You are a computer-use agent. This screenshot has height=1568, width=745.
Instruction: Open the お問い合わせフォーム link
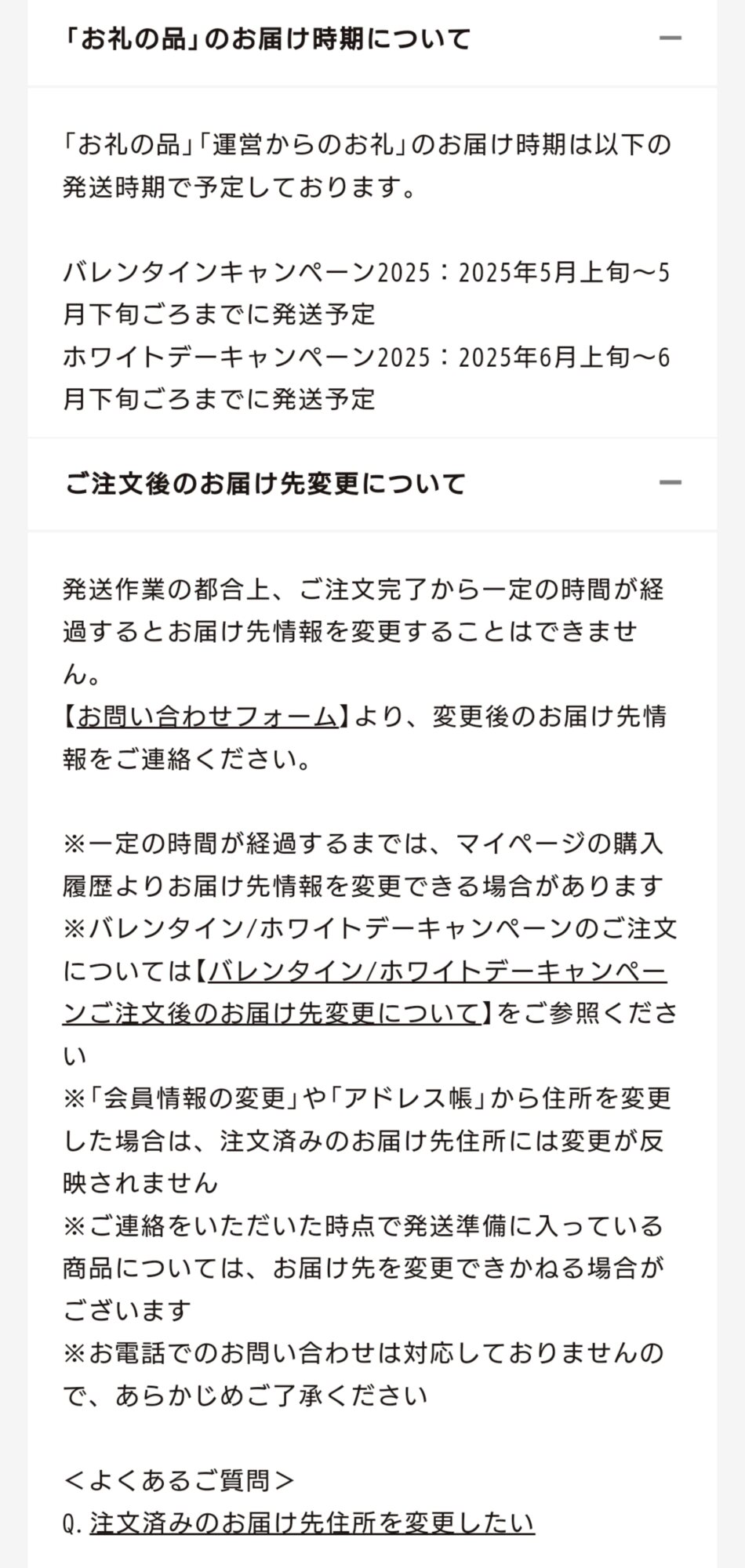coord(207,717)
